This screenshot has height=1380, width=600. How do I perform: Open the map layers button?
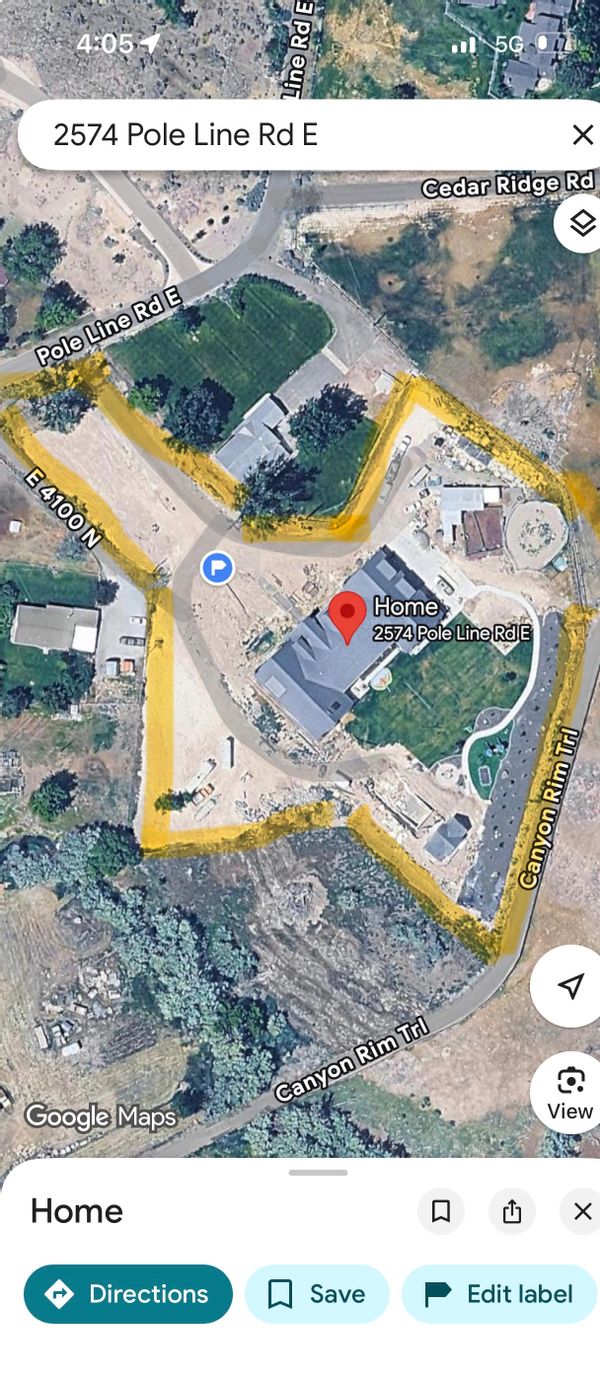pyautogui.click(x=582, y=224)
